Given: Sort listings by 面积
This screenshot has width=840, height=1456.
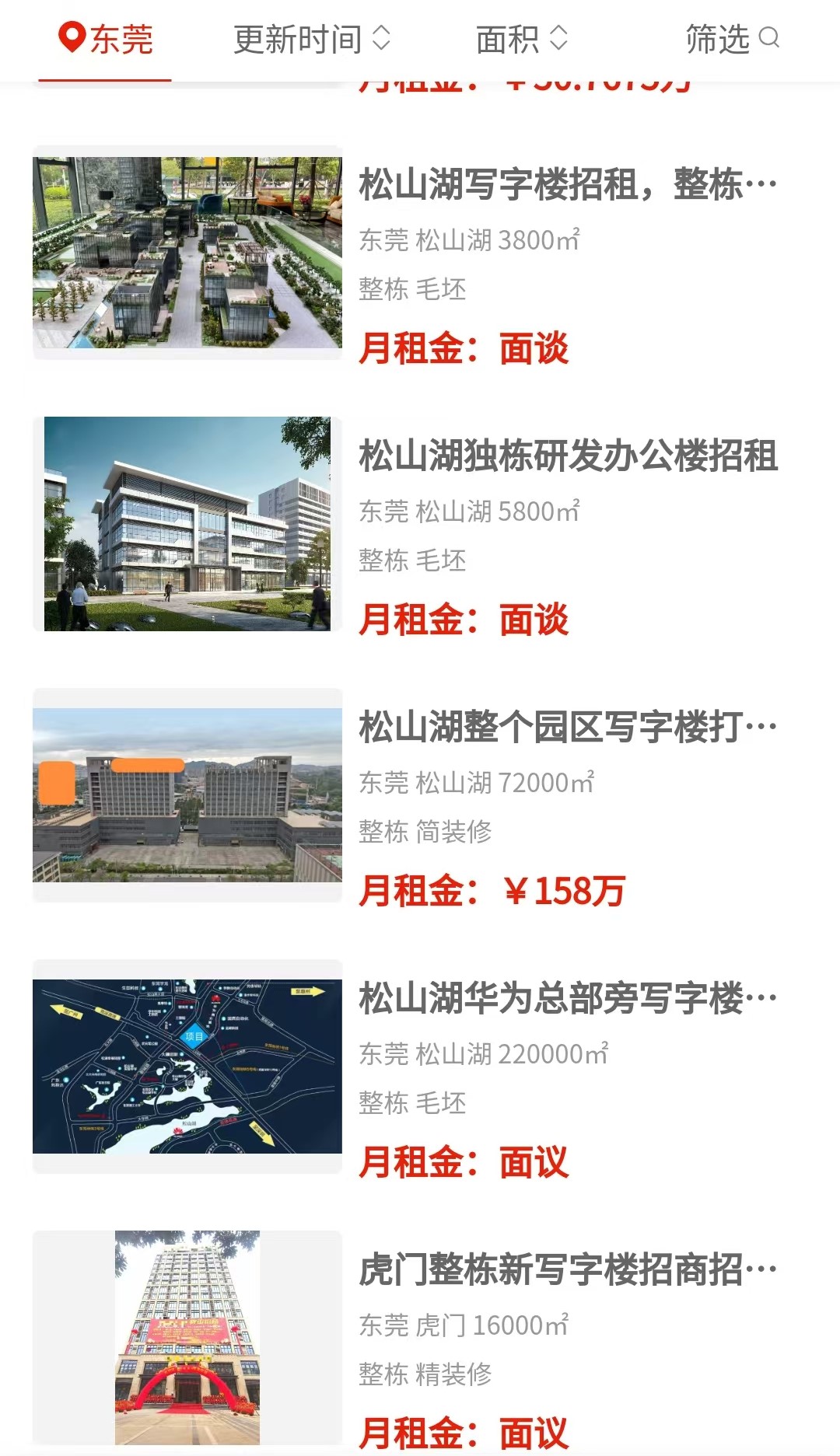Looking at the screenshot, I should (522, 39).
